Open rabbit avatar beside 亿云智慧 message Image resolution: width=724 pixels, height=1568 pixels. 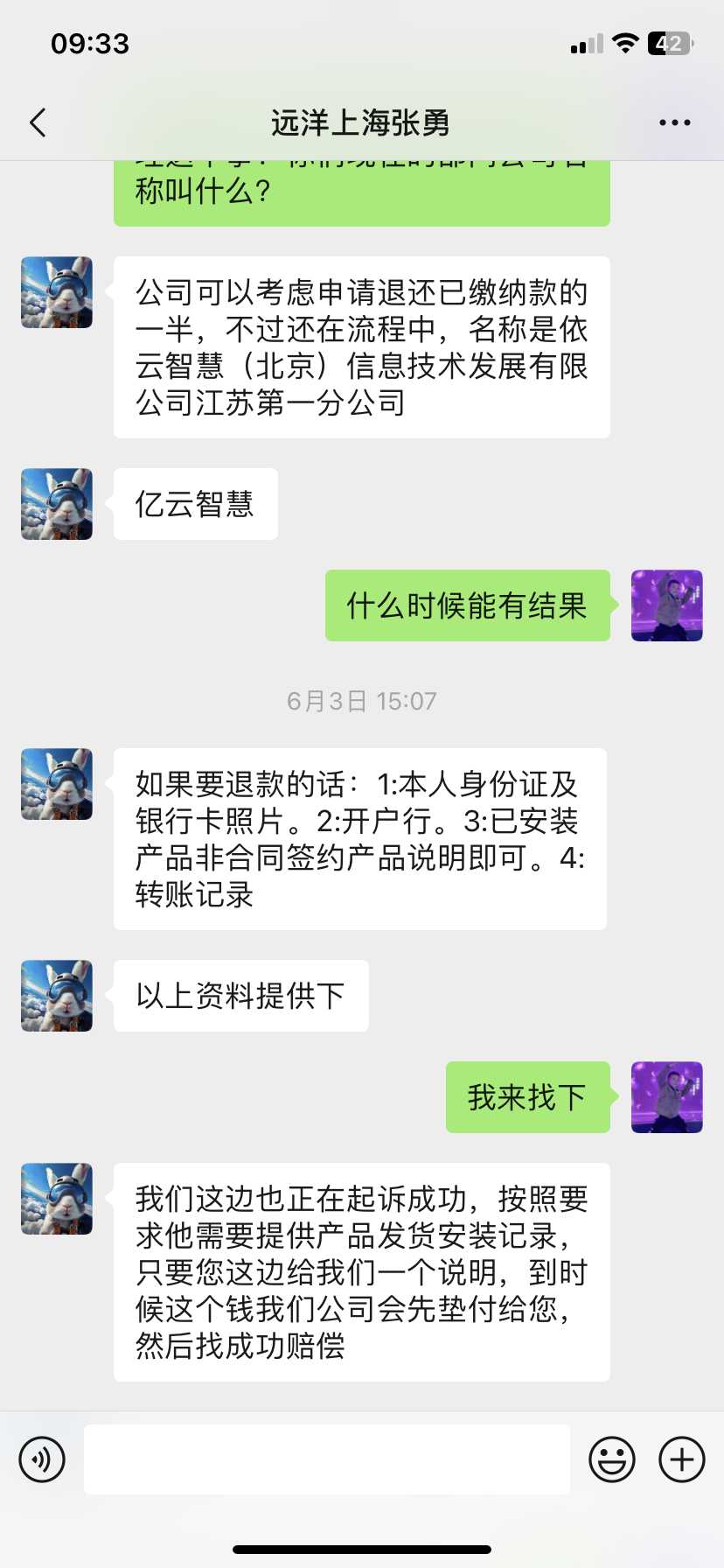(x=57, y=504)
